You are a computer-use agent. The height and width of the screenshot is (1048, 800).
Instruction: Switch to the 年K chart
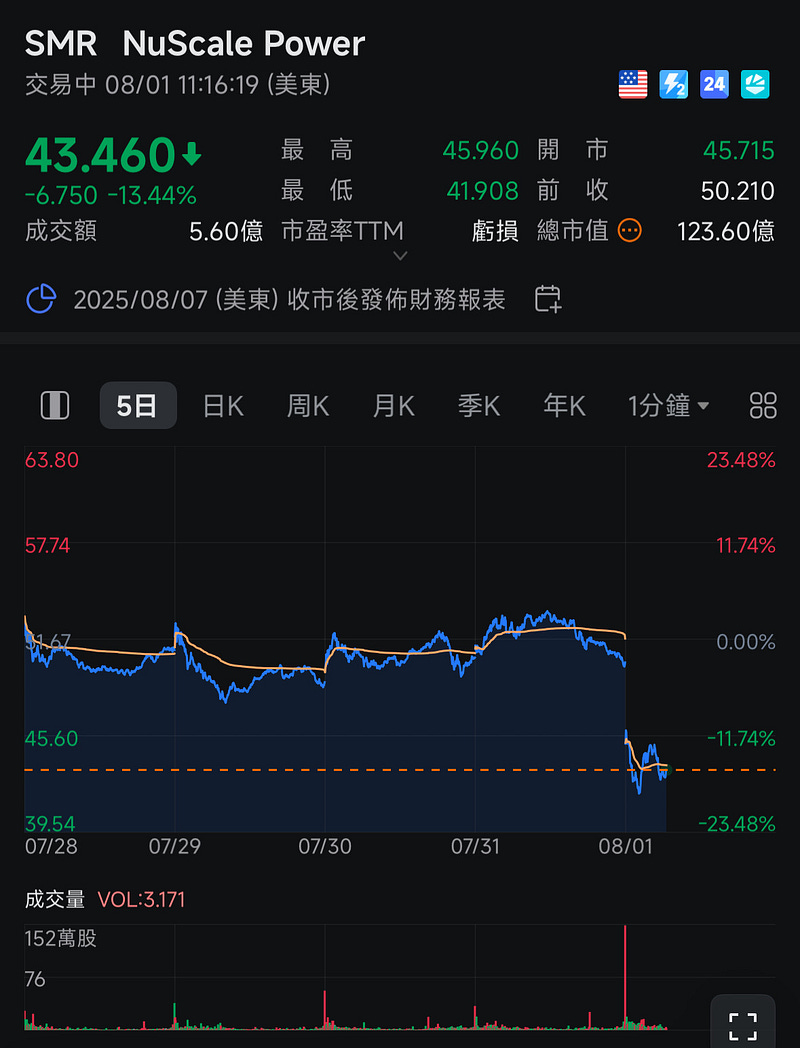[564, 405]
